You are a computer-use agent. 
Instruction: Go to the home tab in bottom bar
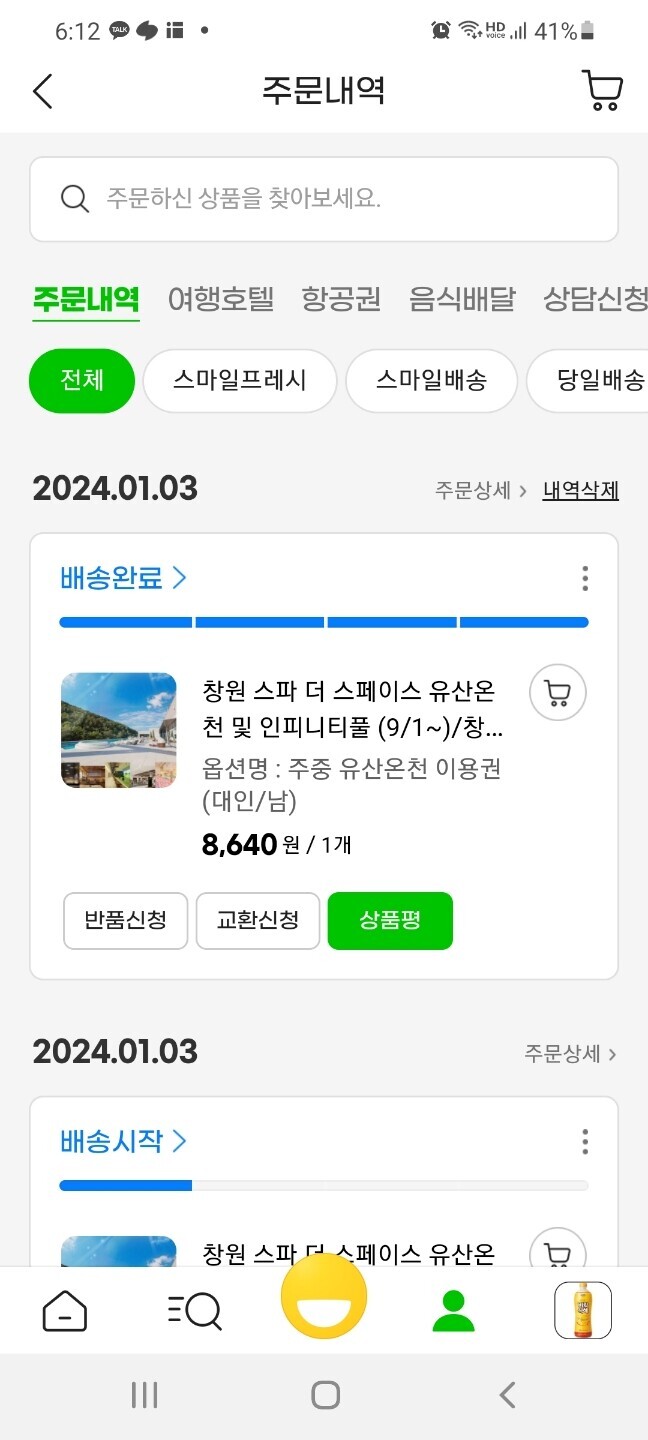point(65,1310)
